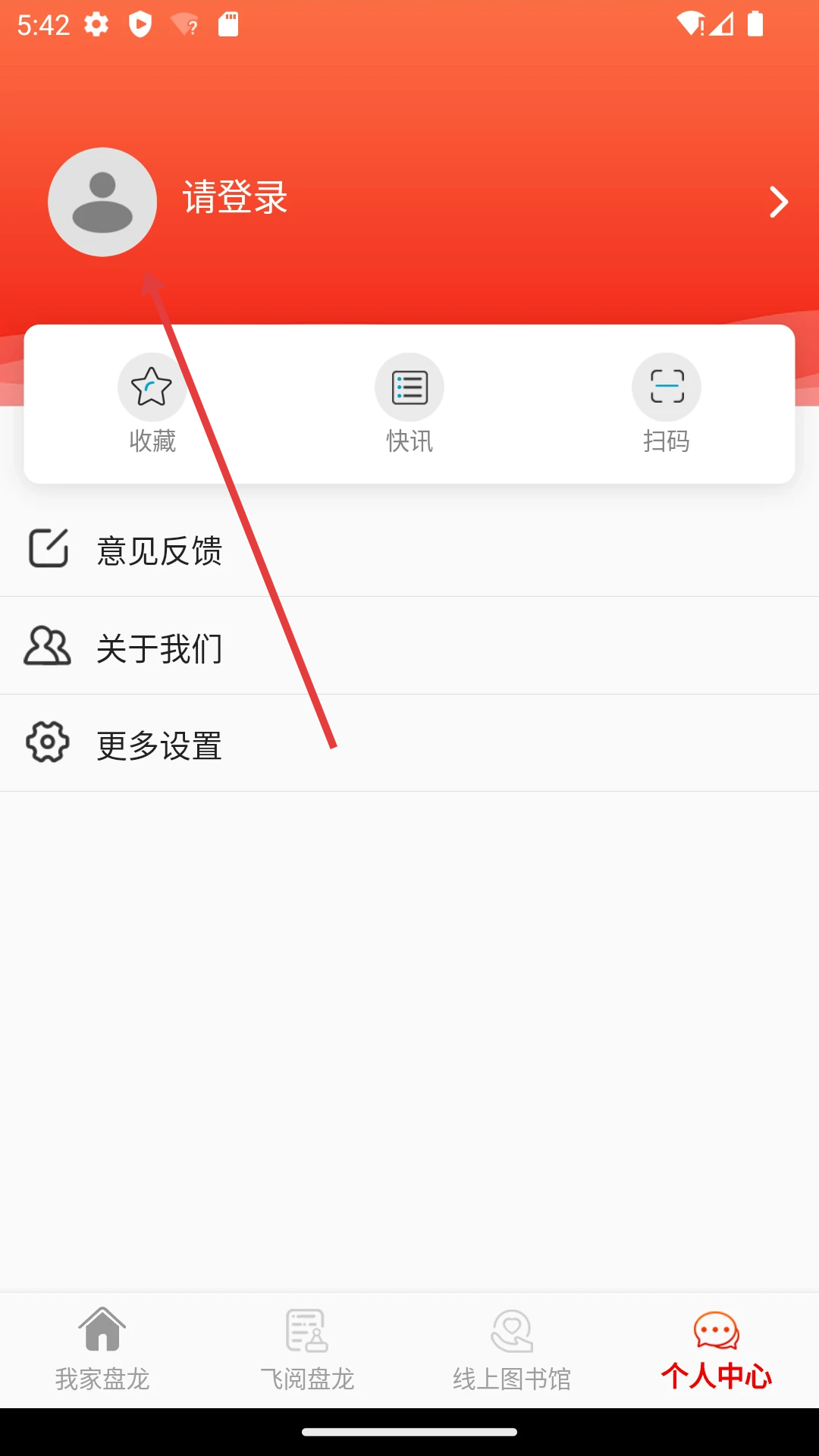Open 收藏 favorites
Viewport: 819px width, 1456px height.
pyautogui.click(x=152, y=403)
